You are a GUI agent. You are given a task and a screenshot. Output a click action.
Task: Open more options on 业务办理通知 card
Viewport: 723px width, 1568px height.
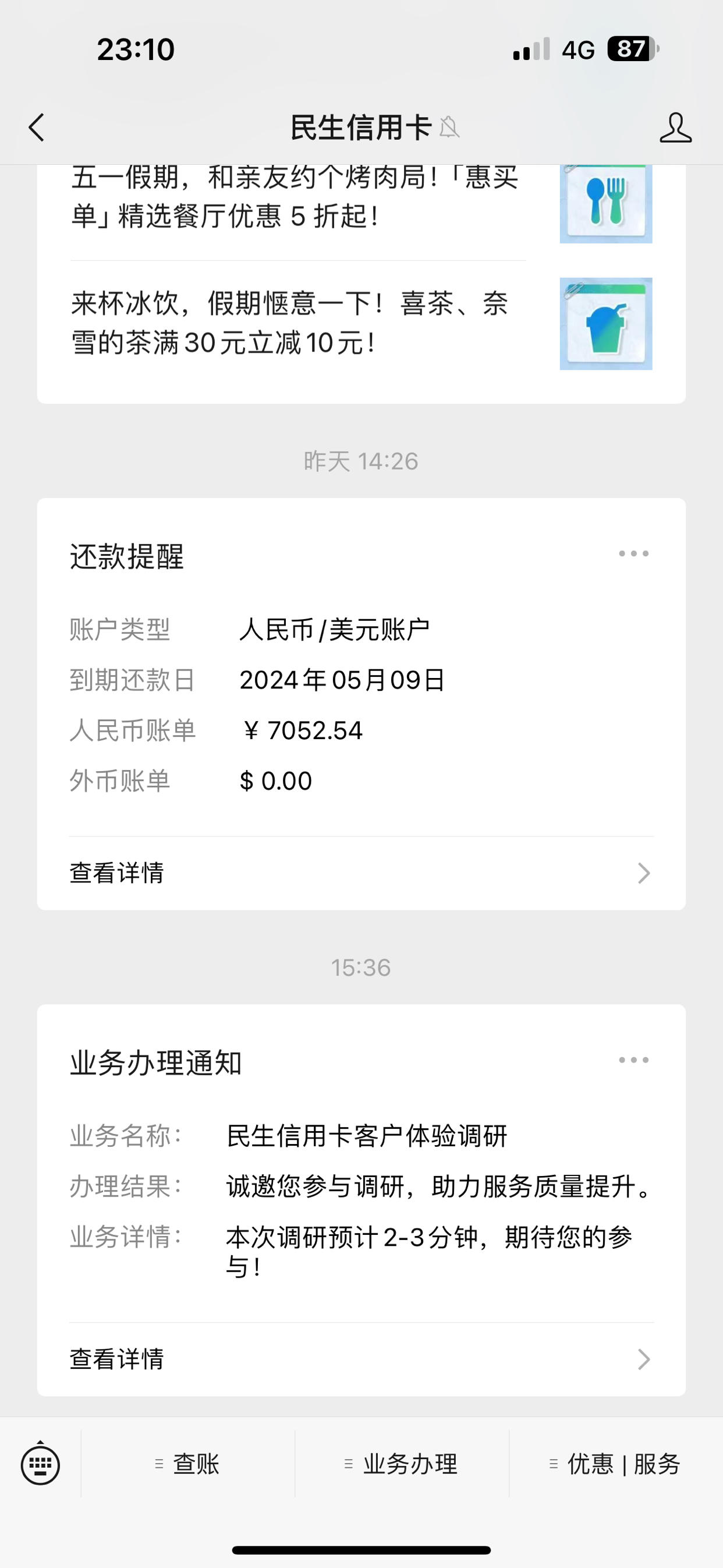click(633, 1060)
